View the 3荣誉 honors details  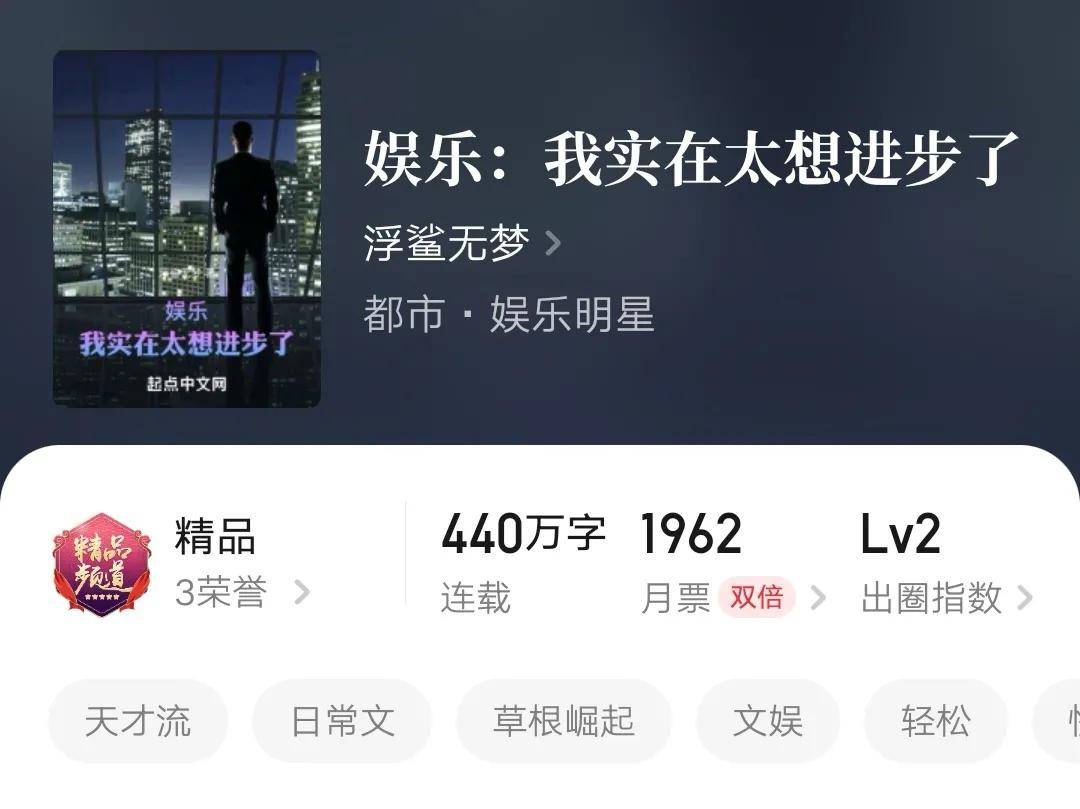[241, 594]
